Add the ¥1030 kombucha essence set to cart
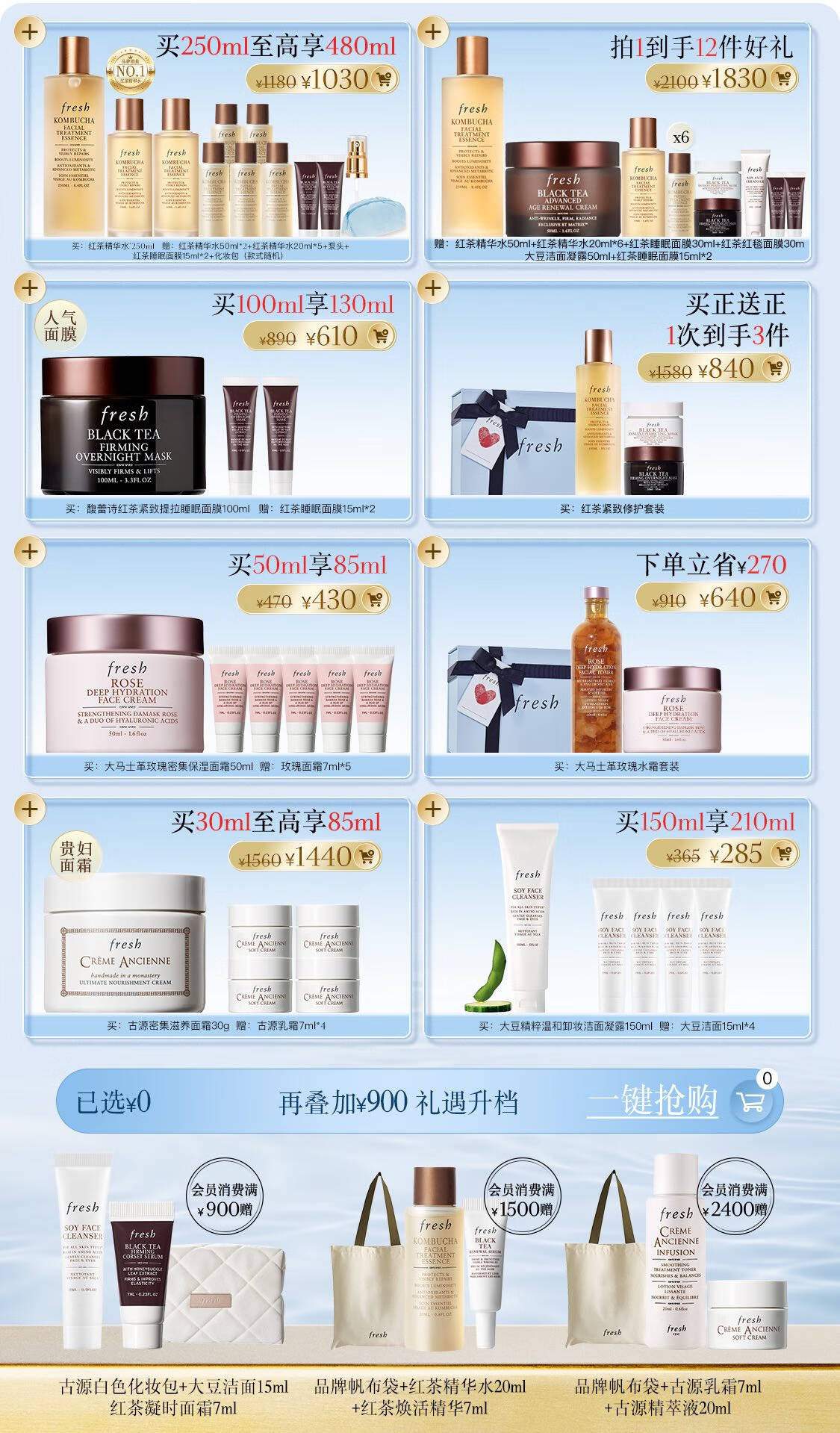The width and height of the screenshot is (840, 1433). (x=384, y=79)
